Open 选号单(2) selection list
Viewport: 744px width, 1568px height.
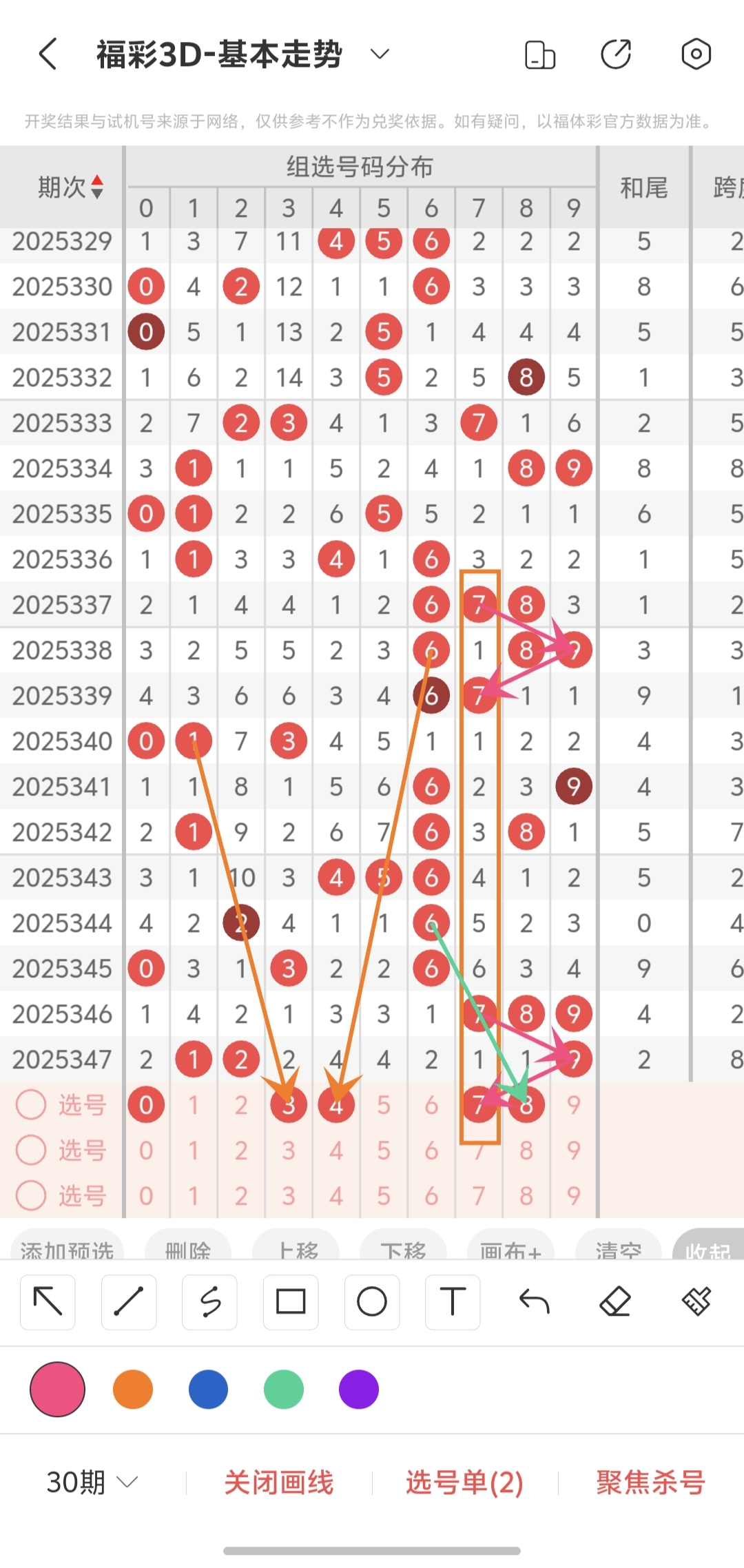(x=464, y=1482)
